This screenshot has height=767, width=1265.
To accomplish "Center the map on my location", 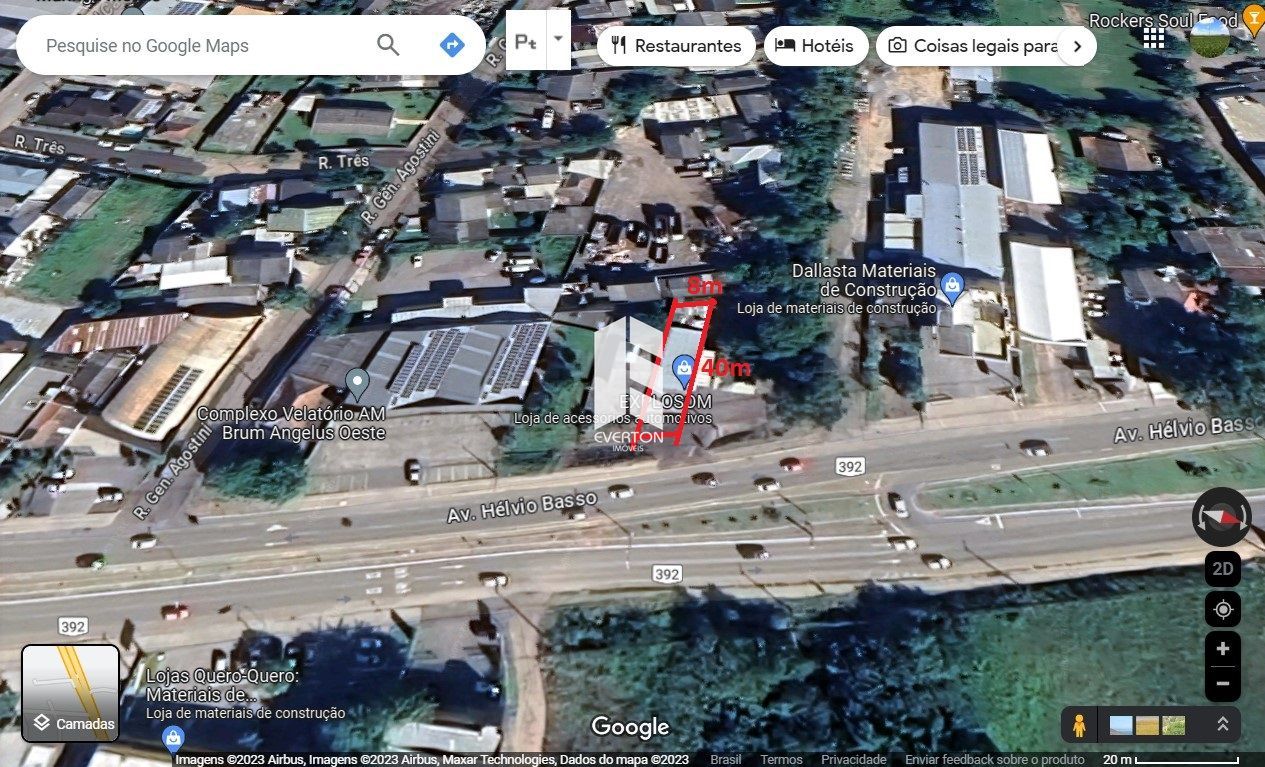I will click(1222, 609).
